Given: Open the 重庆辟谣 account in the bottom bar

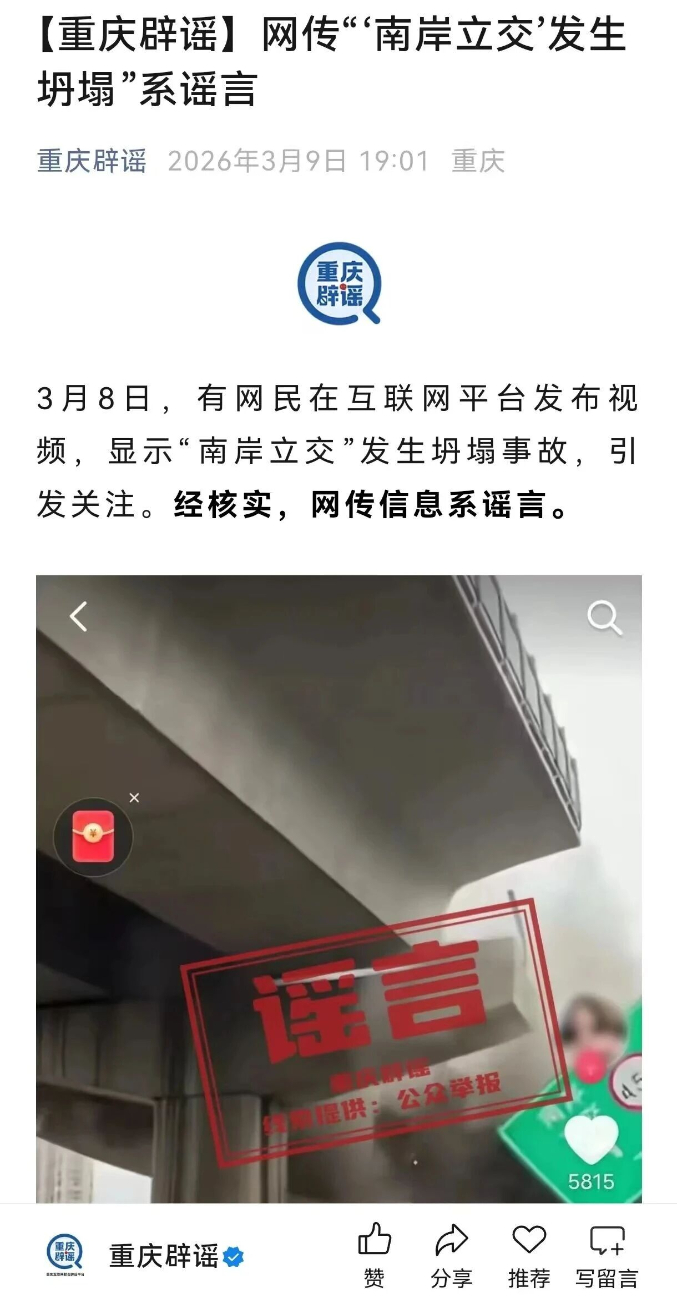Looking at the screenshot, I should tap(163, 1256).
